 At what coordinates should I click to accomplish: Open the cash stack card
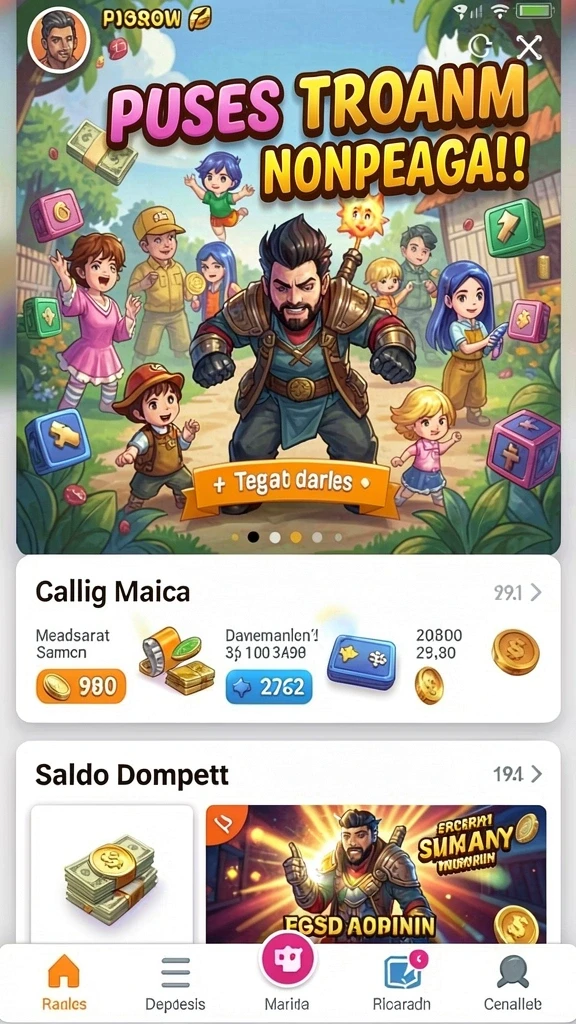tap(112, 874)
